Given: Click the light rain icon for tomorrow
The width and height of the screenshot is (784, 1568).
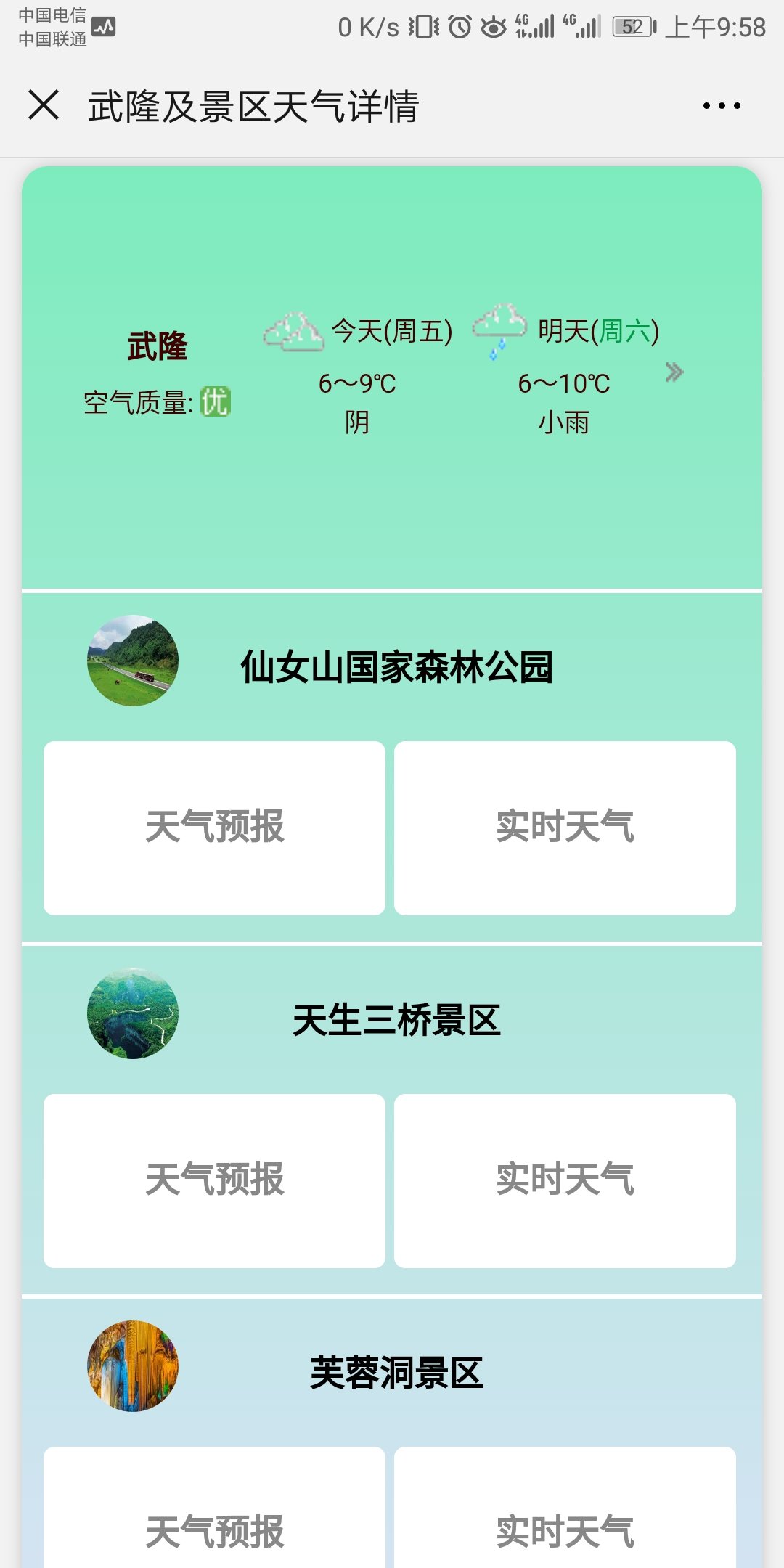Looking at the screenshot, I should coord(498,329).
